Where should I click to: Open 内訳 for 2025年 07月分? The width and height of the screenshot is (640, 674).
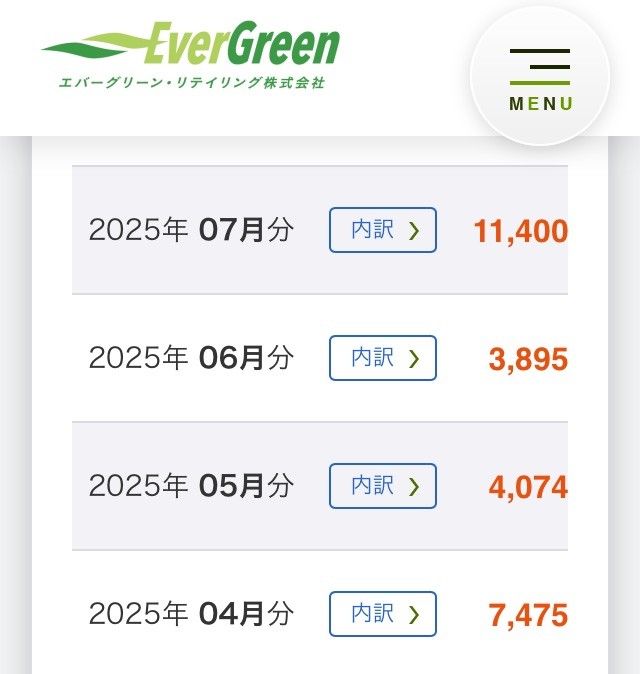[x=383, y=230]
